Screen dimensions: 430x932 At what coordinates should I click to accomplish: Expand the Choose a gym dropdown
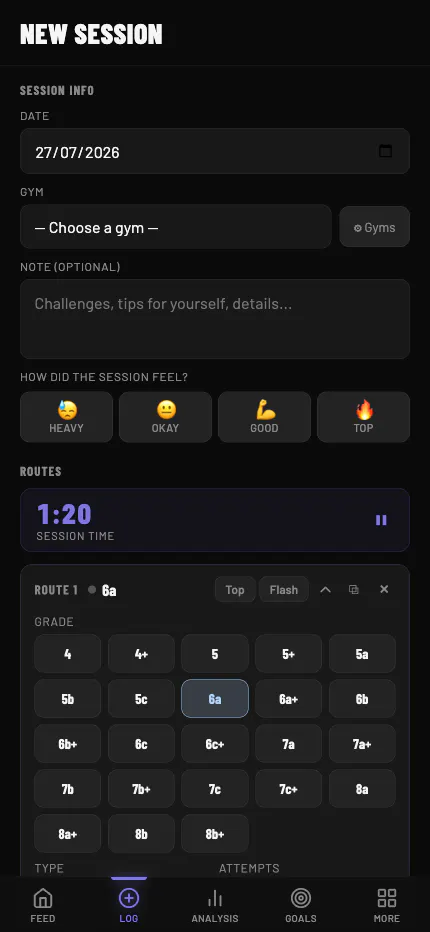pyautogui.click(x=175, y=227)
